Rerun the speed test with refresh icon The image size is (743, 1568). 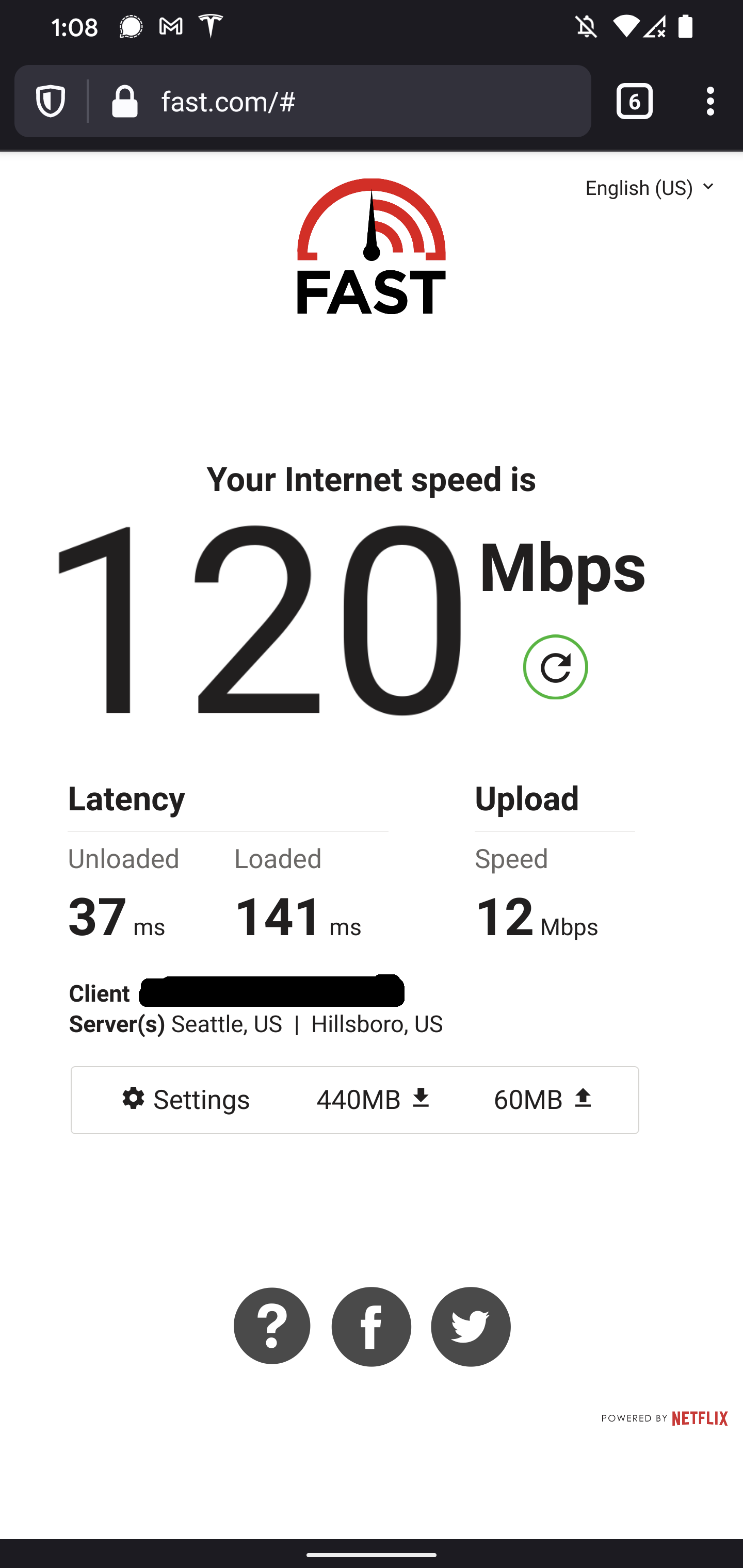click(555, 667)
